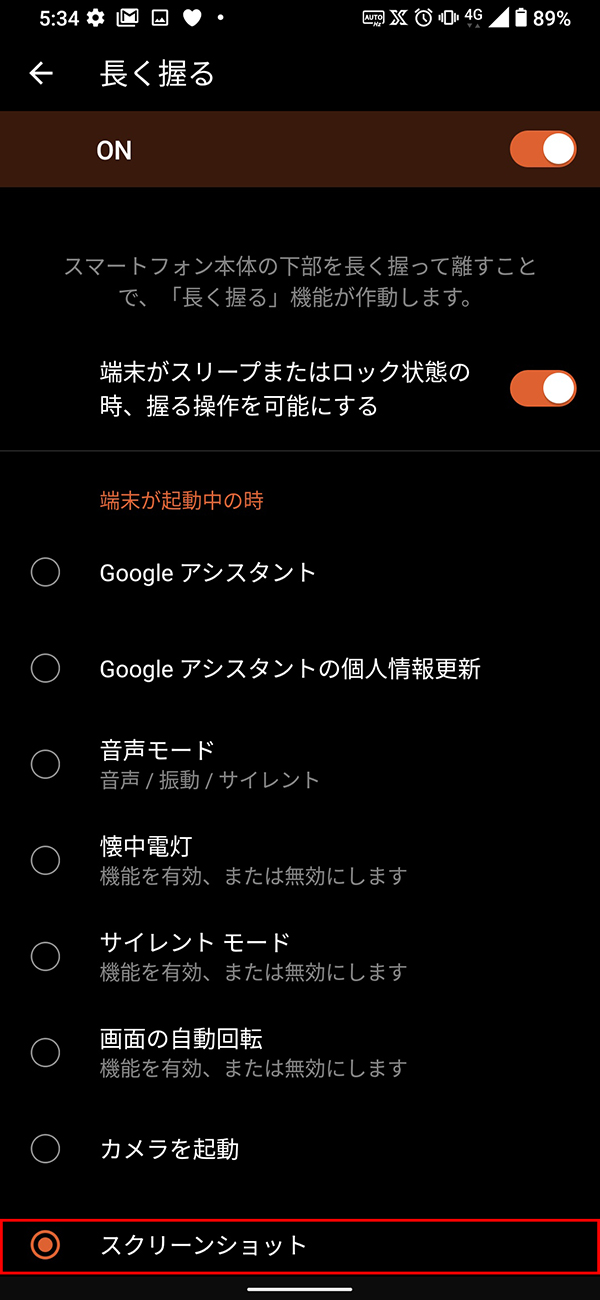Turn off the main ON switch

[543, 150]
